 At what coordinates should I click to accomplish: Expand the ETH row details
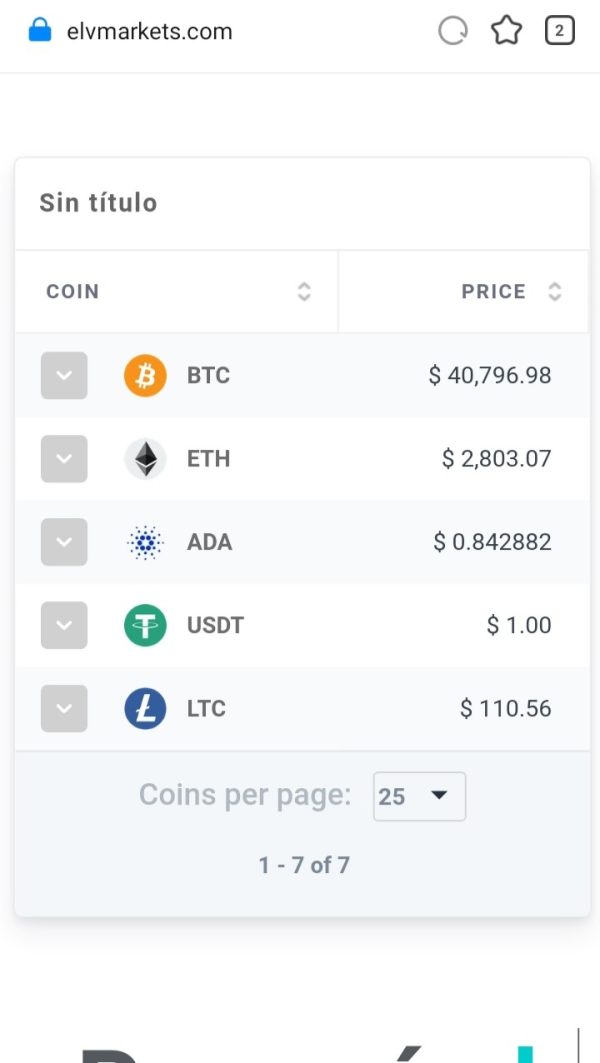(x=64, y=458)
